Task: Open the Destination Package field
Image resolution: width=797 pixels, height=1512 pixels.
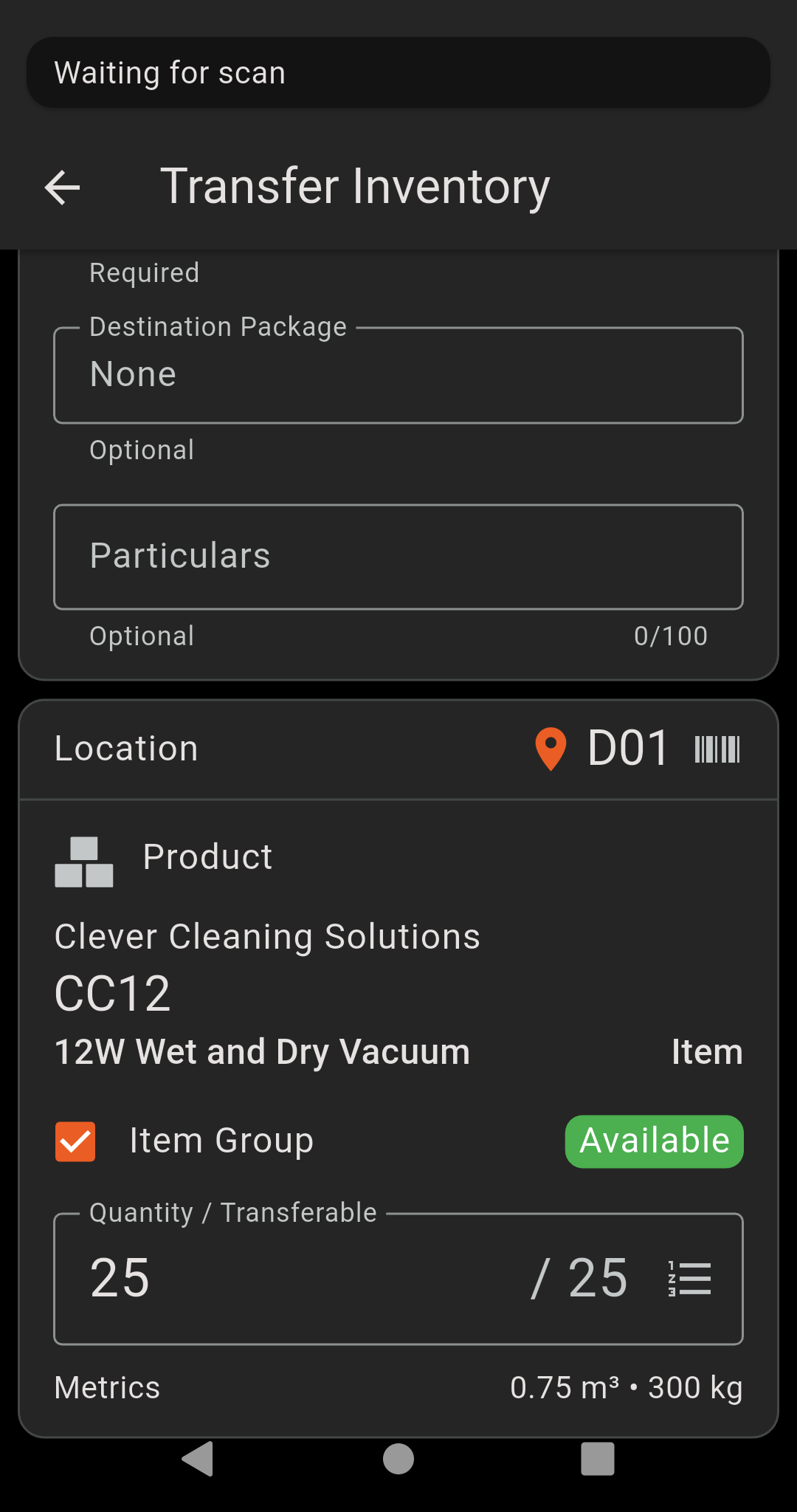Action: coord(398,375)
